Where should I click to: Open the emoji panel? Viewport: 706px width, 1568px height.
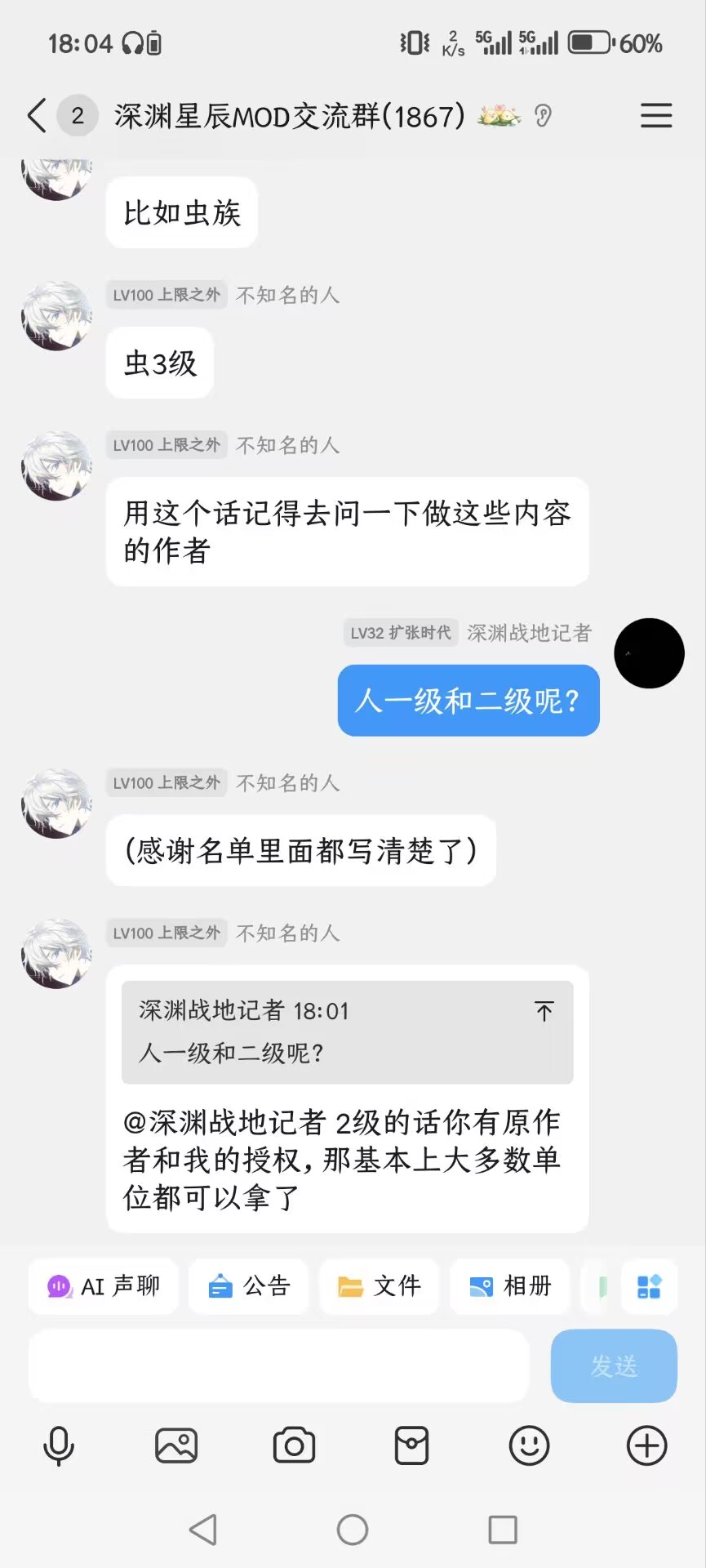[529, 1446]
